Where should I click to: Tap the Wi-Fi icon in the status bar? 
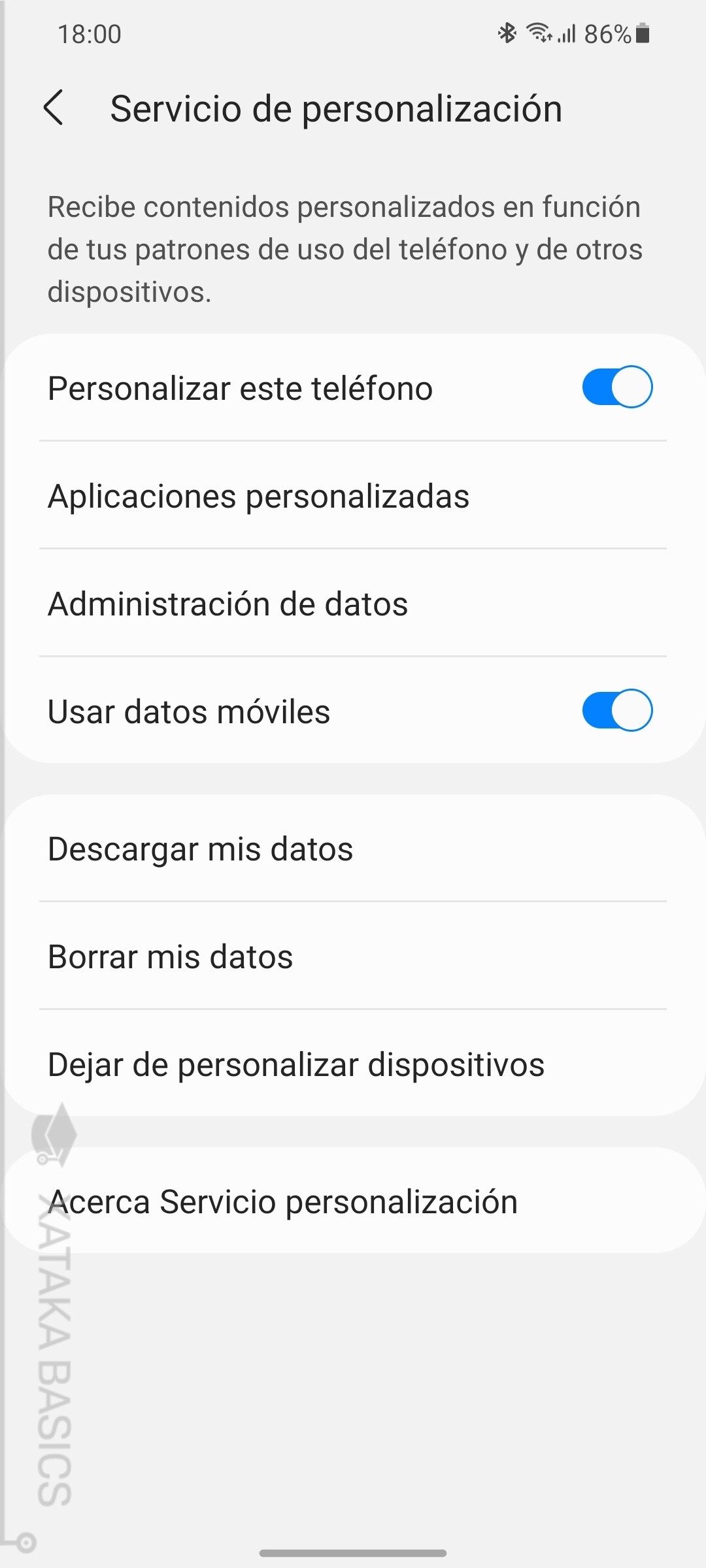[540, 31]
